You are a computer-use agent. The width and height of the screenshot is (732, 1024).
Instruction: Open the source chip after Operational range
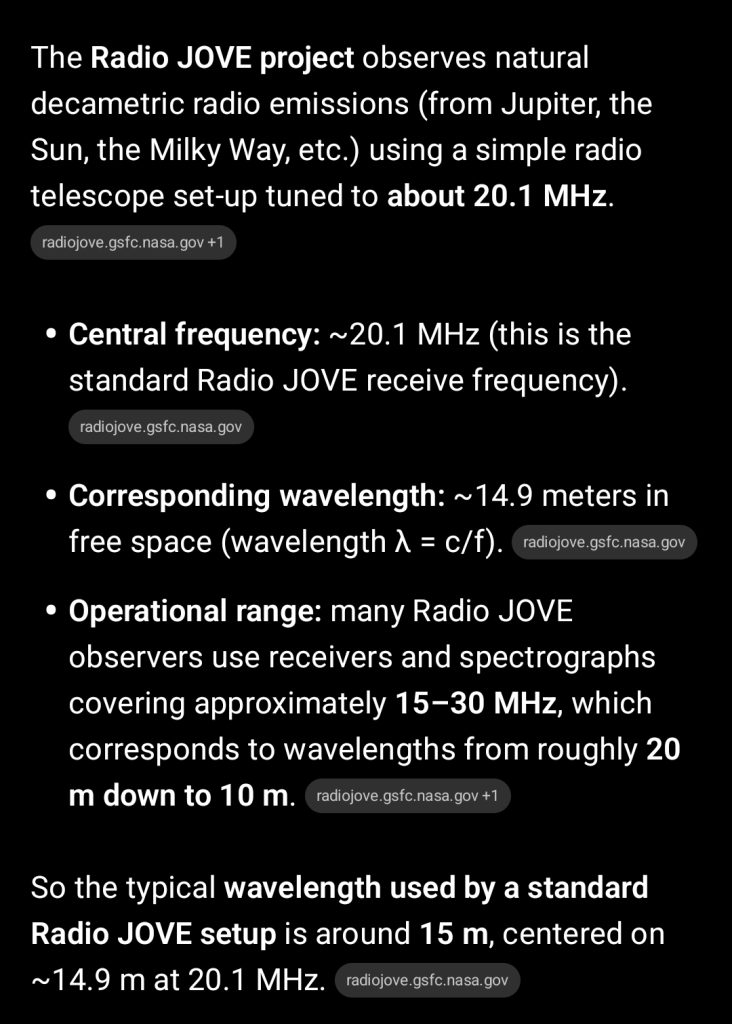coord(407,796)
